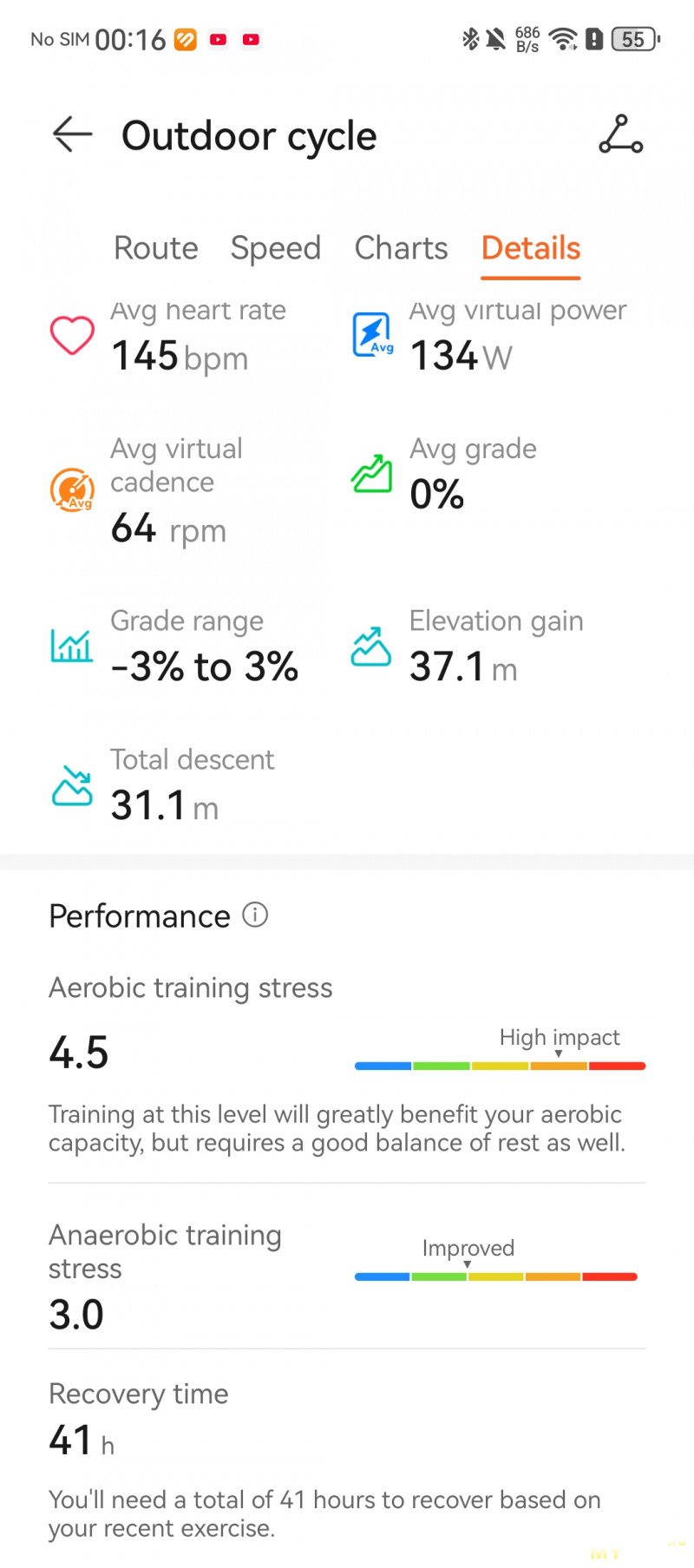The width and height of the screenshot is (694, 1568).
Task: Switch to the Speed tab
Action: point(275,248)
